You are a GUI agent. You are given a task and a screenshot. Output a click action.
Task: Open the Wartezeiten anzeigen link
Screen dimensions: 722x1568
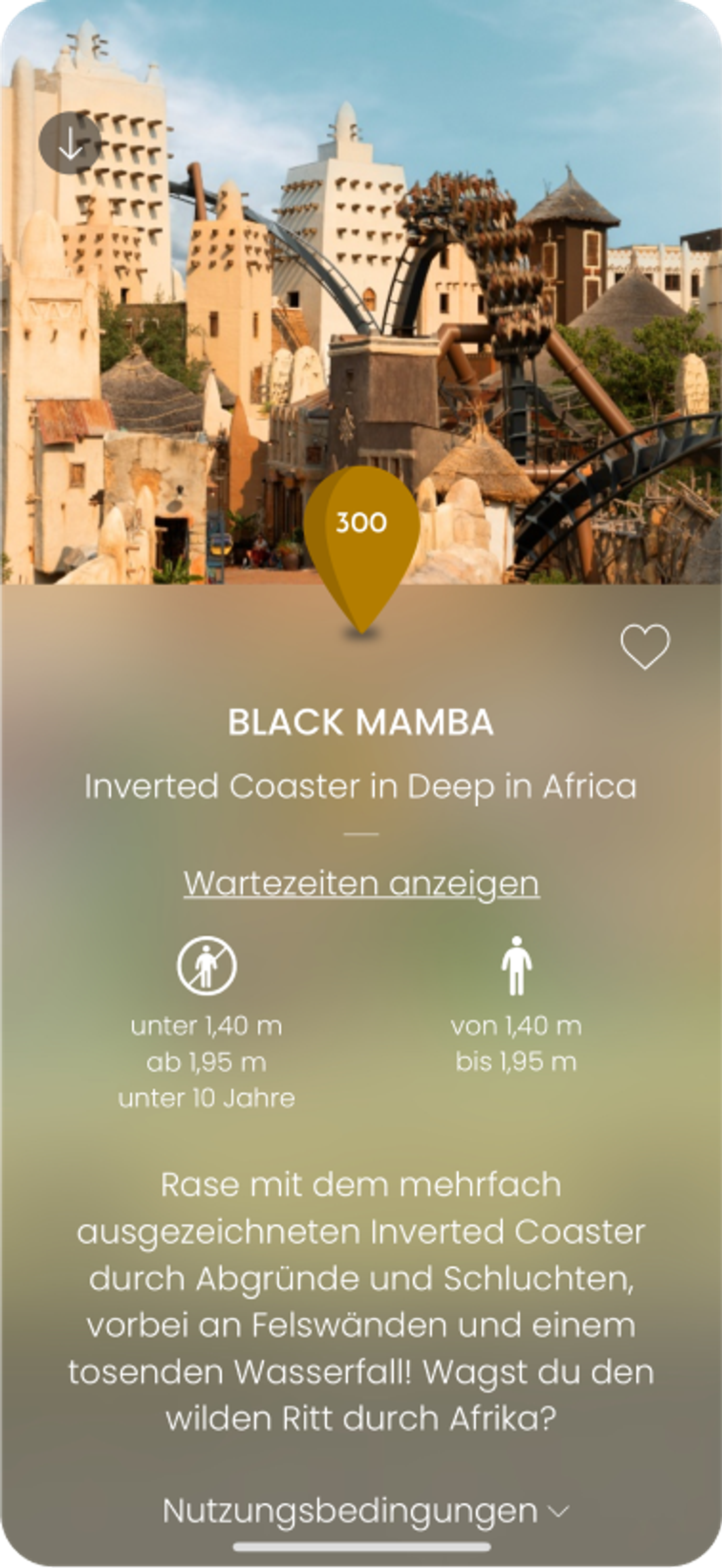[x=361, y=883]
